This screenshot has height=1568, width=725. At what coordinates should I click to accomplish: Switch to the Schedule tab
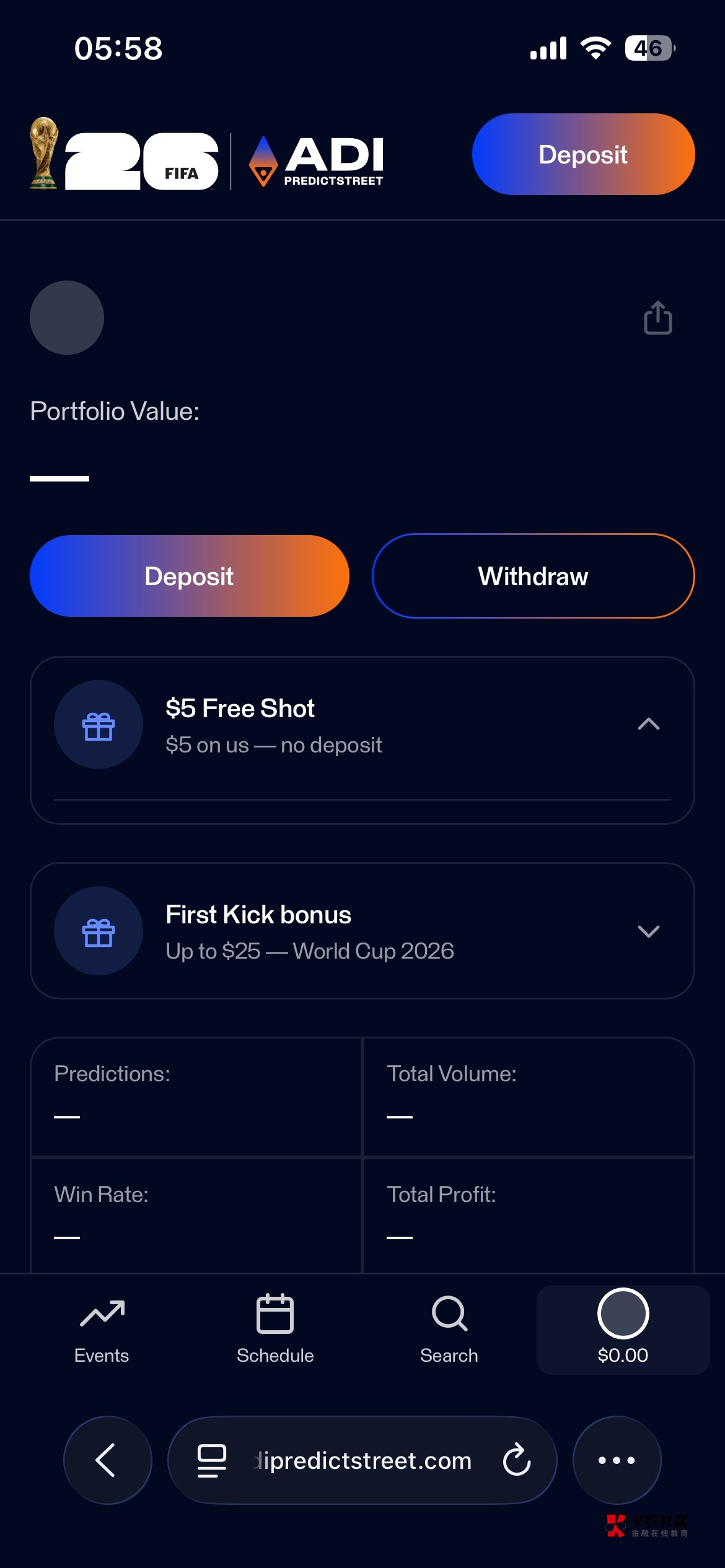pyautogui.click(x=275, y=1329)
